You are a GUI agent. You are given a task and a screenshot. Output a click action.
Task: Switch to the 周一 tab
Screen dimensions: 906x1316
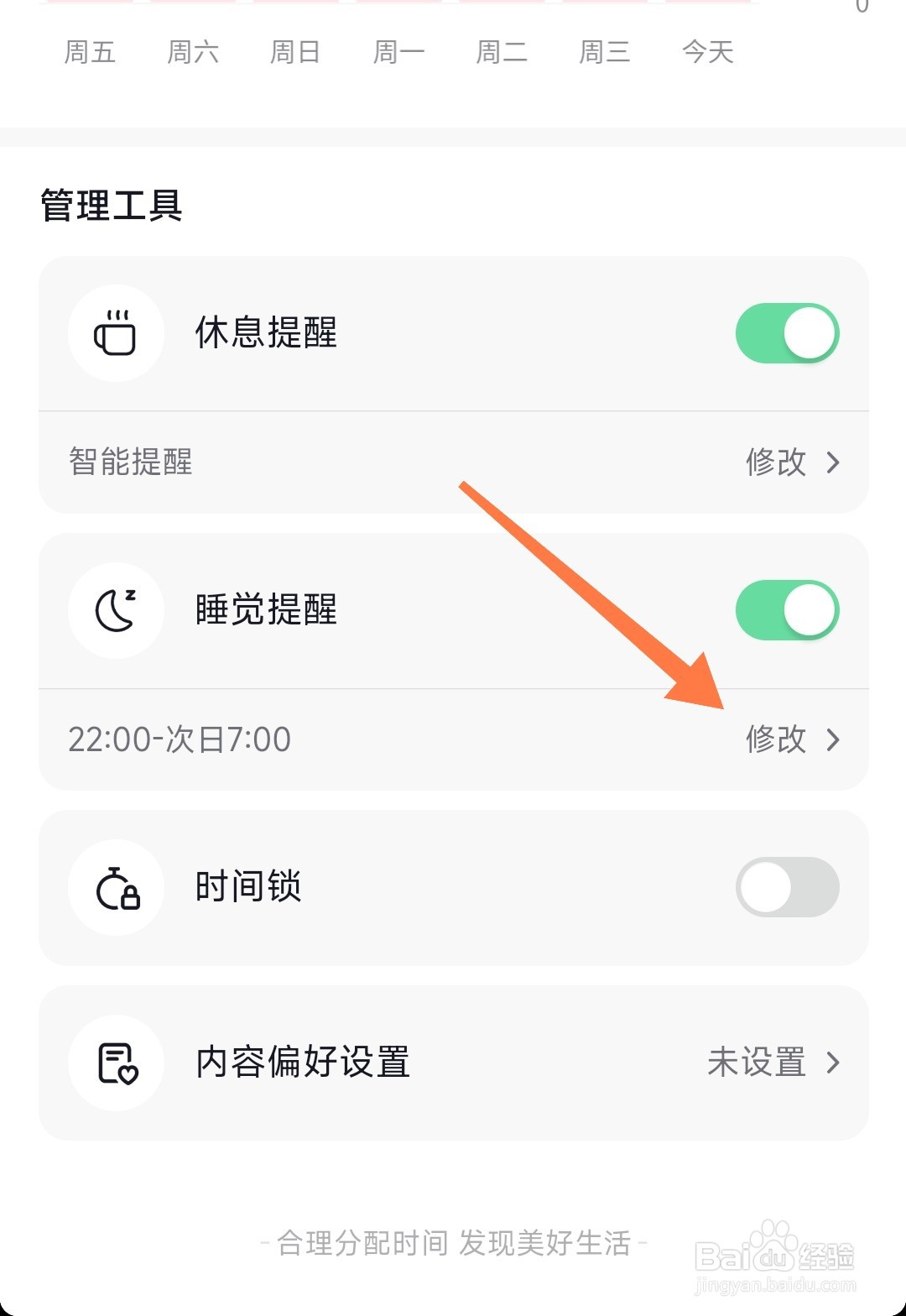click(x=399, y=52)
